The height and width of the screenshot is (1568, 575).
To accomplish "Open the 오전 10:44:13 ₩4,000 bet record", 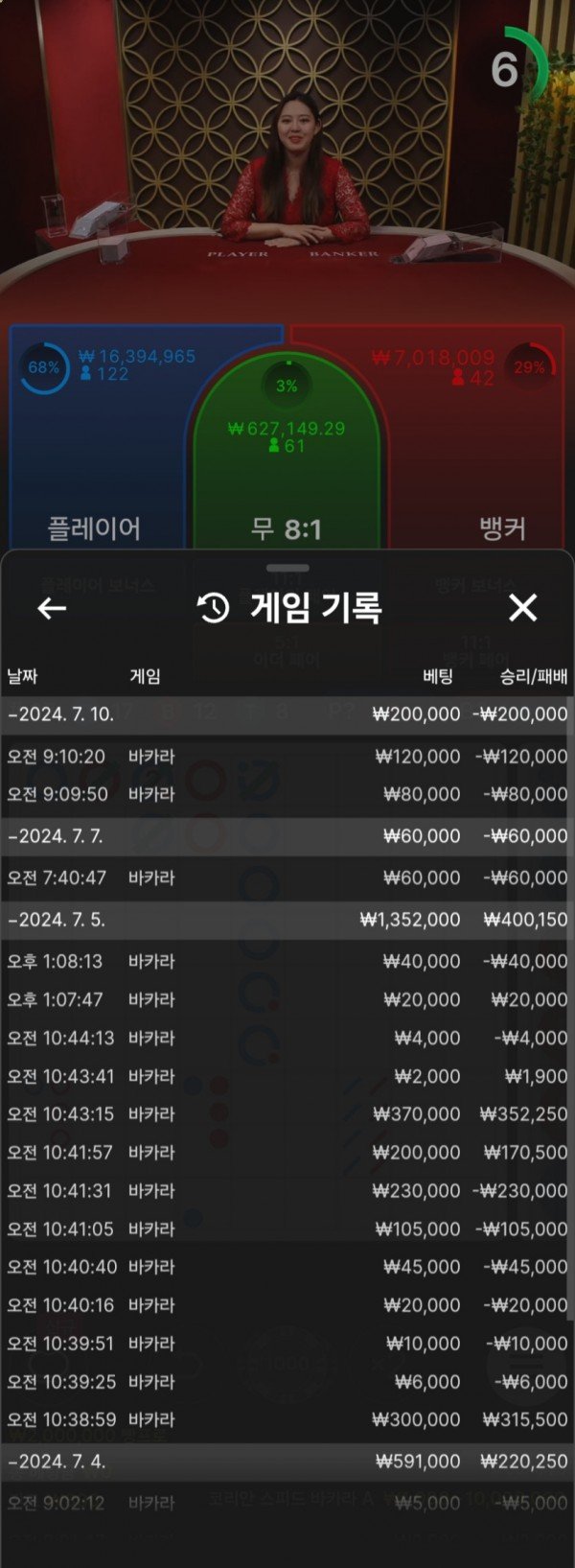I will click(287, 1038).
